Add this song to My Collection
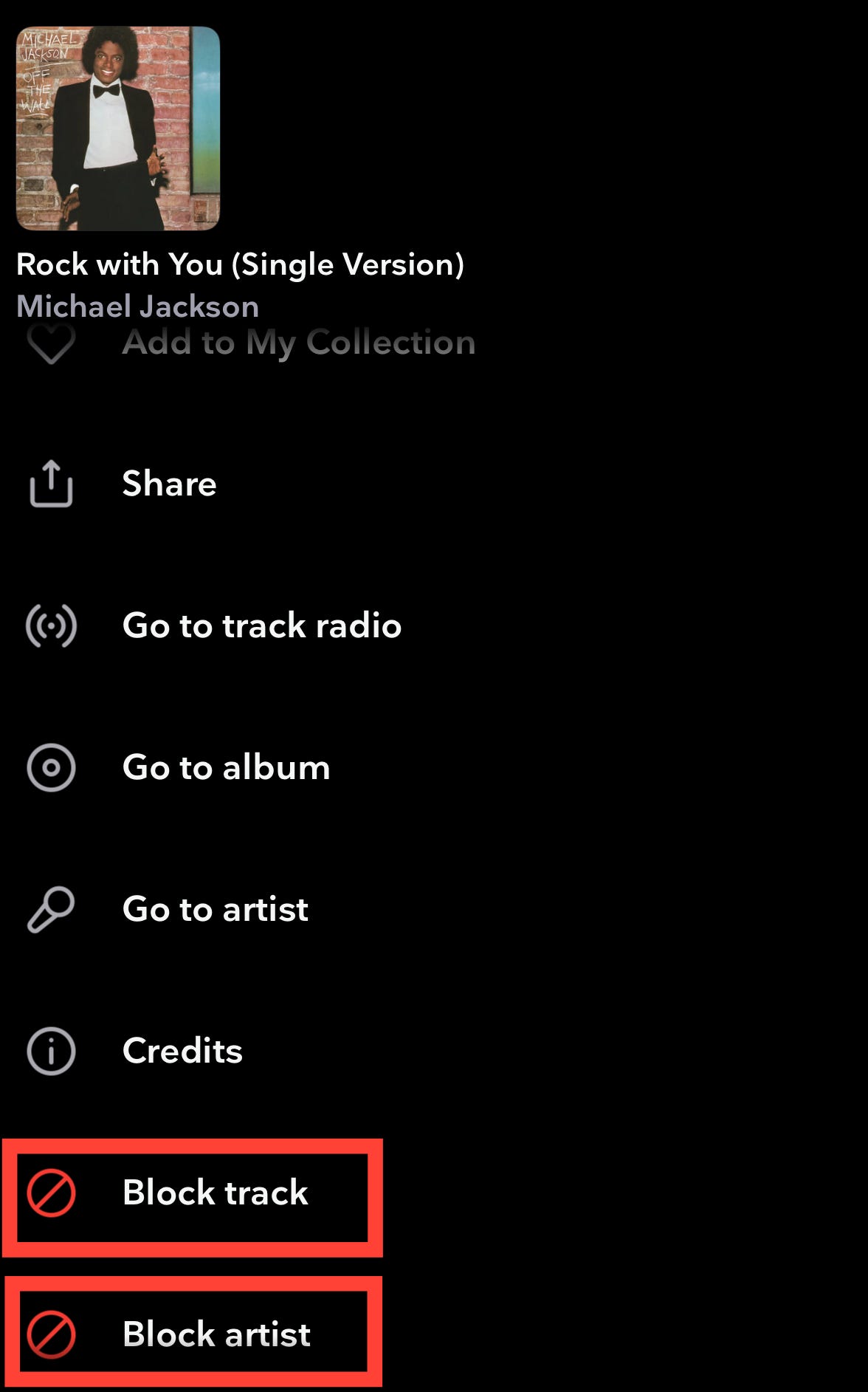 [x=298, y=343]
